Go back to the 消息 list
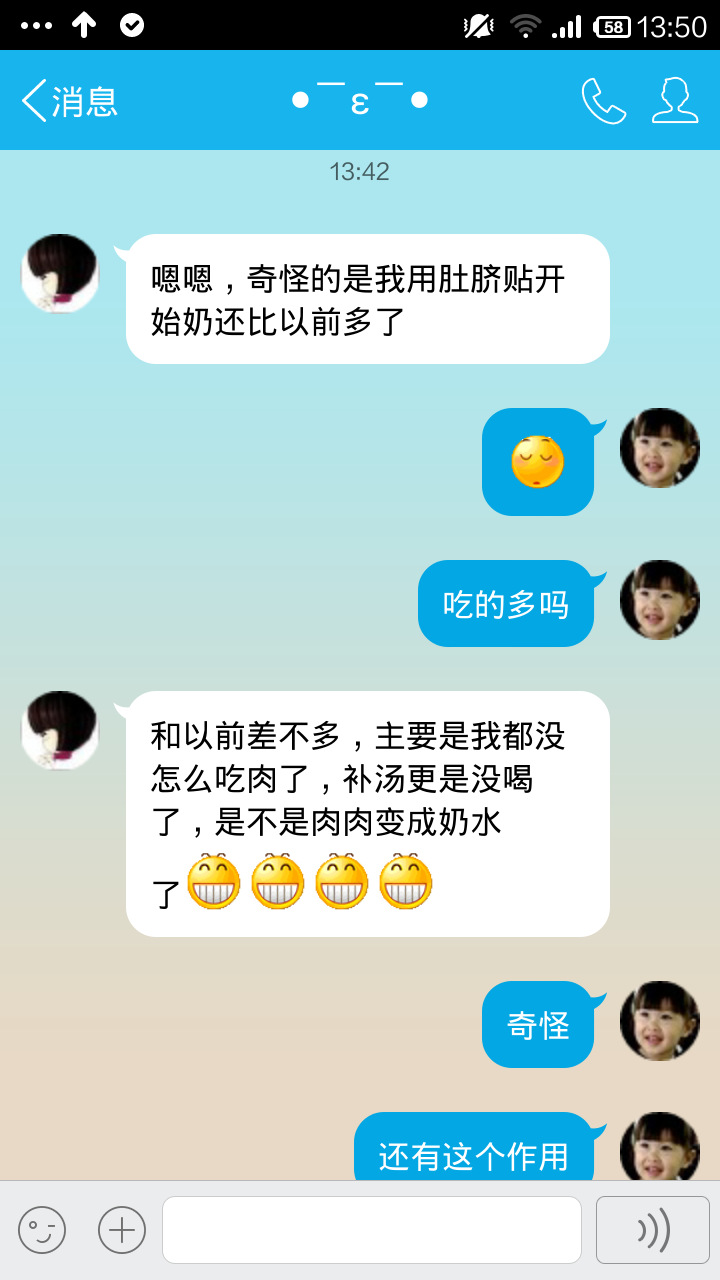 pos(68,101)
